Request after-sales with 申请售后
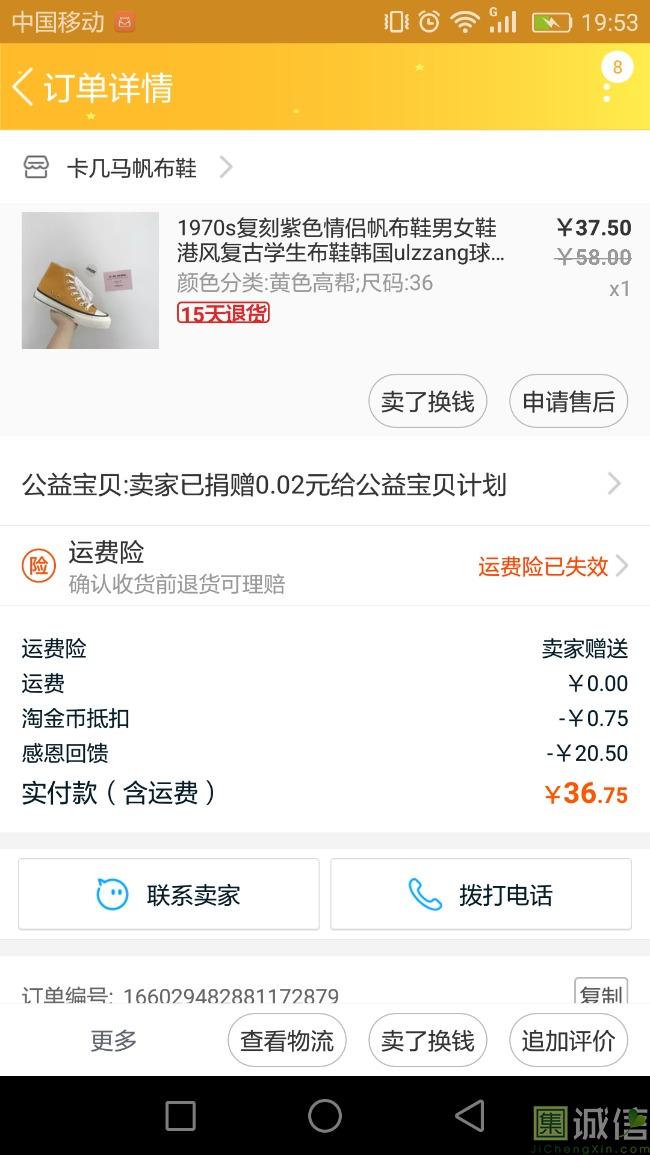Viewport: 650px width, 1155px height. [x=568, y=402]
